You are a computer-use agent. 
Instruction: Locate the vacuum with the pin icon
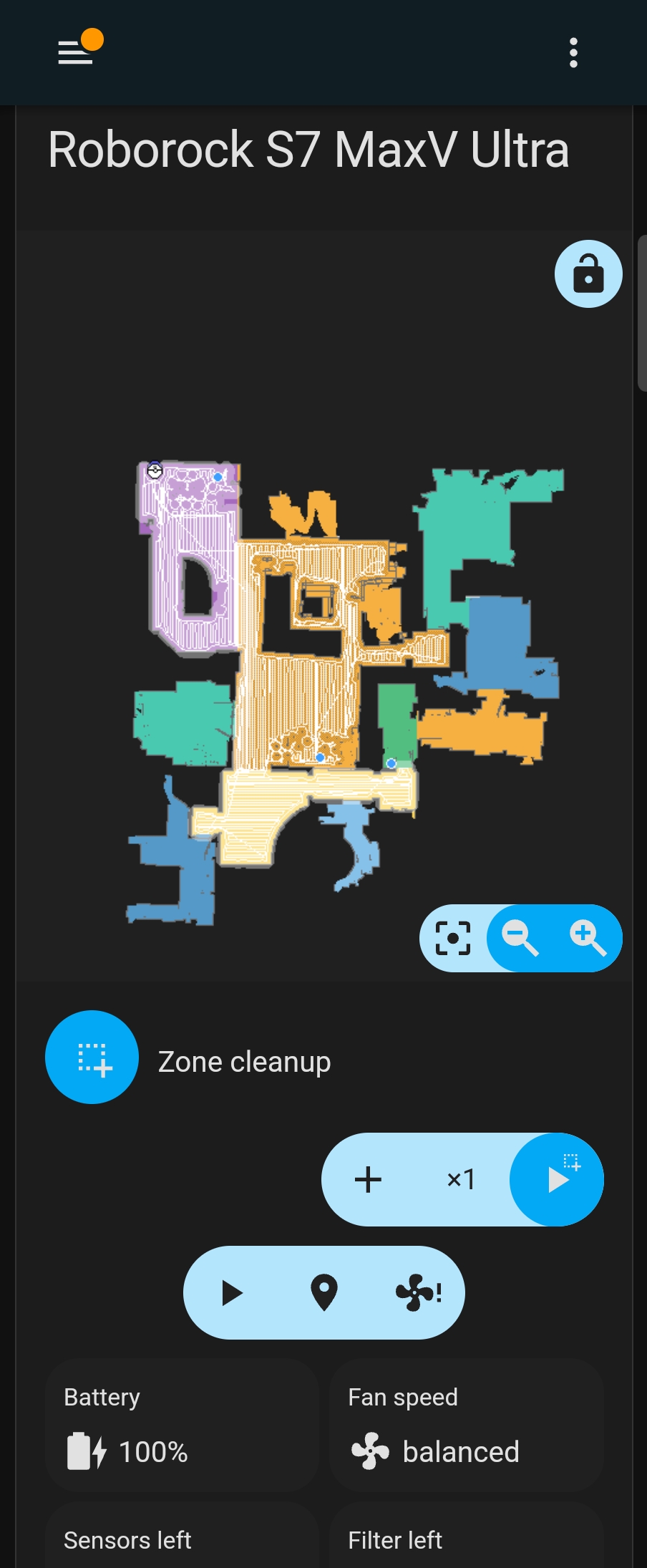pos(324,1293)
